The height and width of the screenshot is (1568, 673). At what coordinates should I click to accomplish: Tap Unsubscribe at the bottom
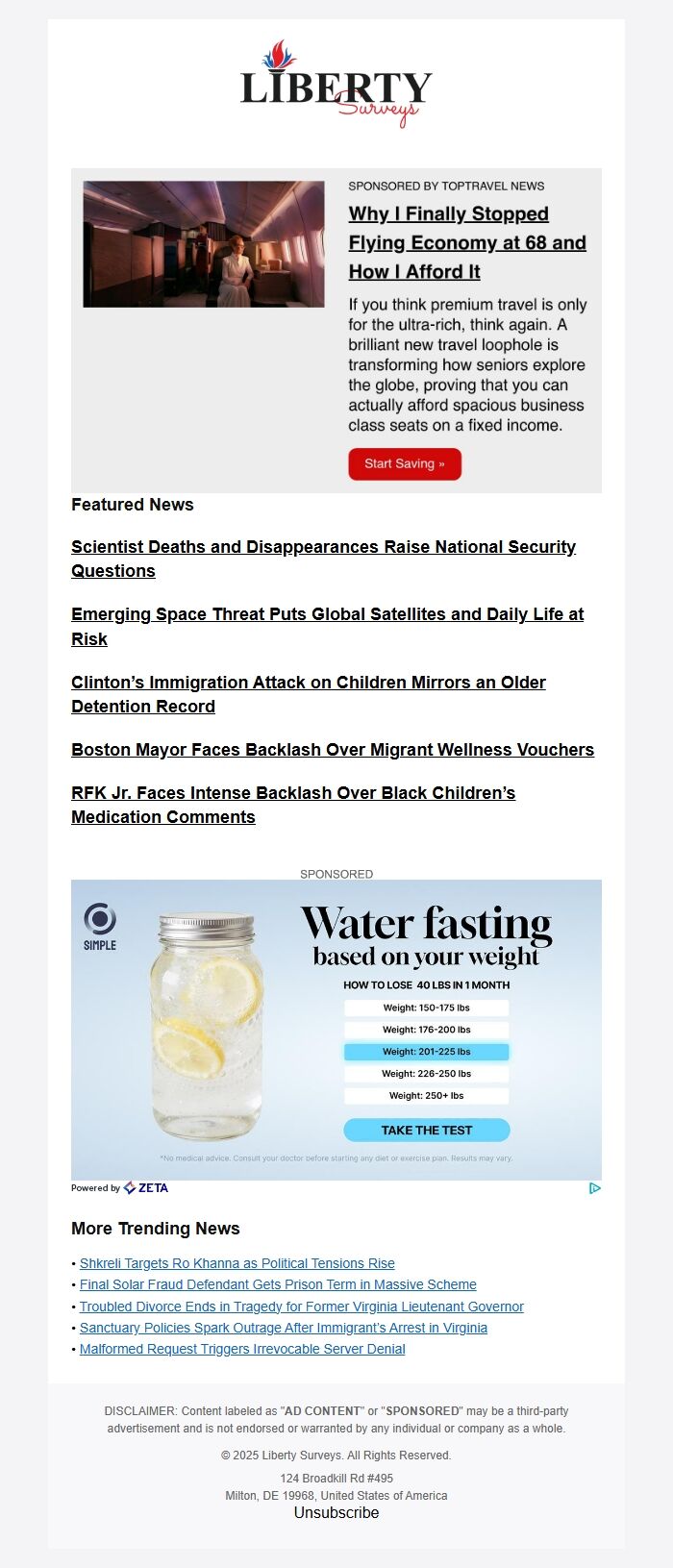point(336,1512)
